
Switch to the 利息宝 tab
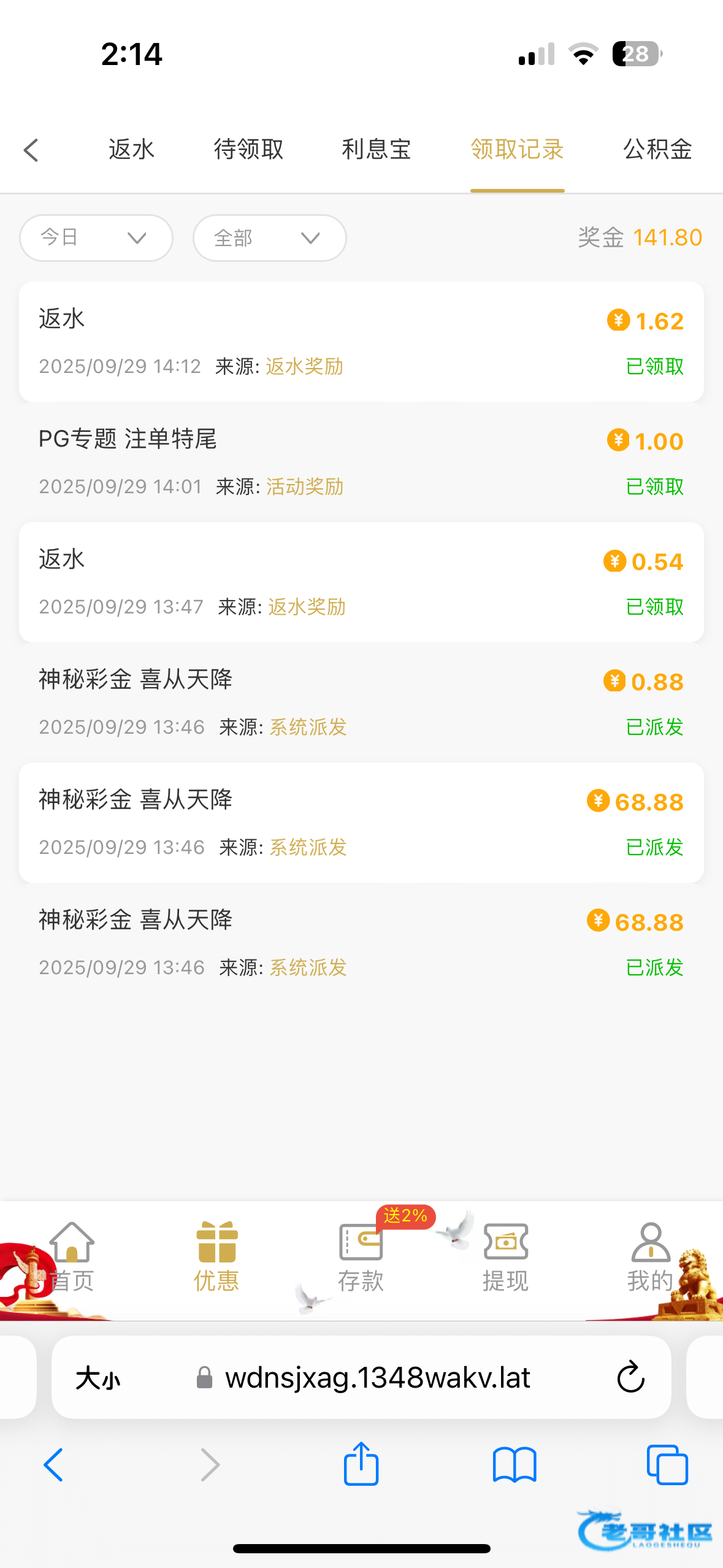tap(376, 150)
